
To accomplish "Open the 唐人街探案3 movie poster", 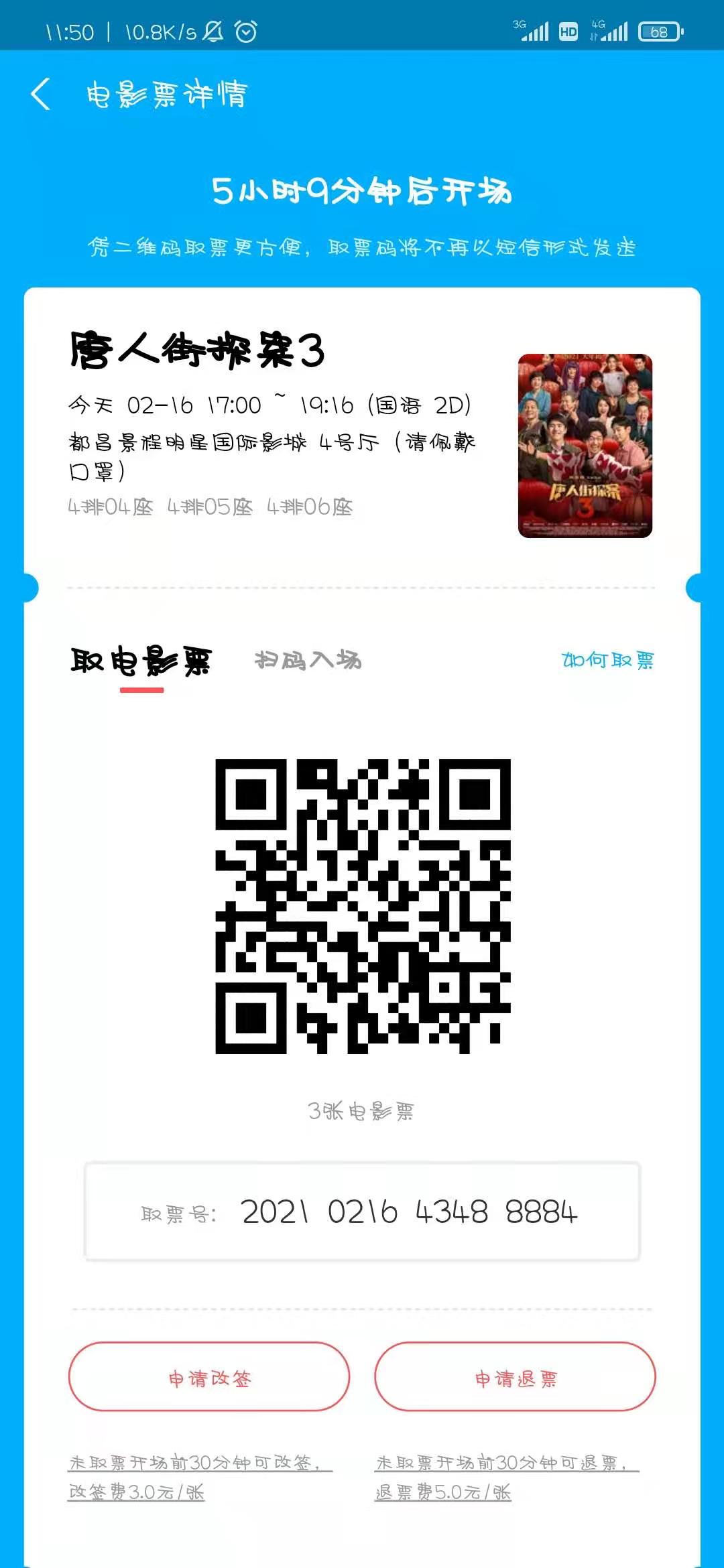I will [x=585, y=446].
